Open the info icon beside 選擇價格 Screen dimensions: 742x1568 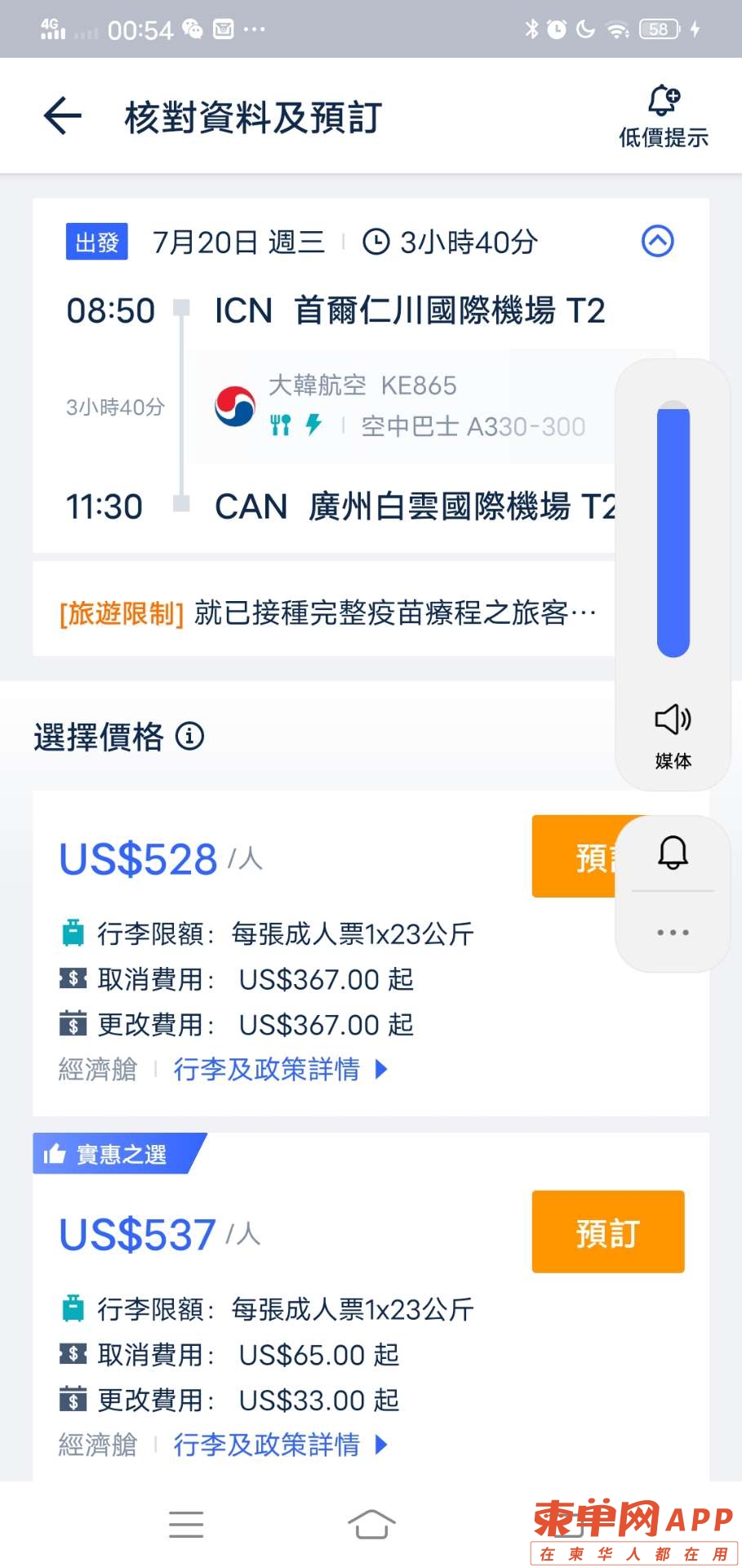coord(190,737)
